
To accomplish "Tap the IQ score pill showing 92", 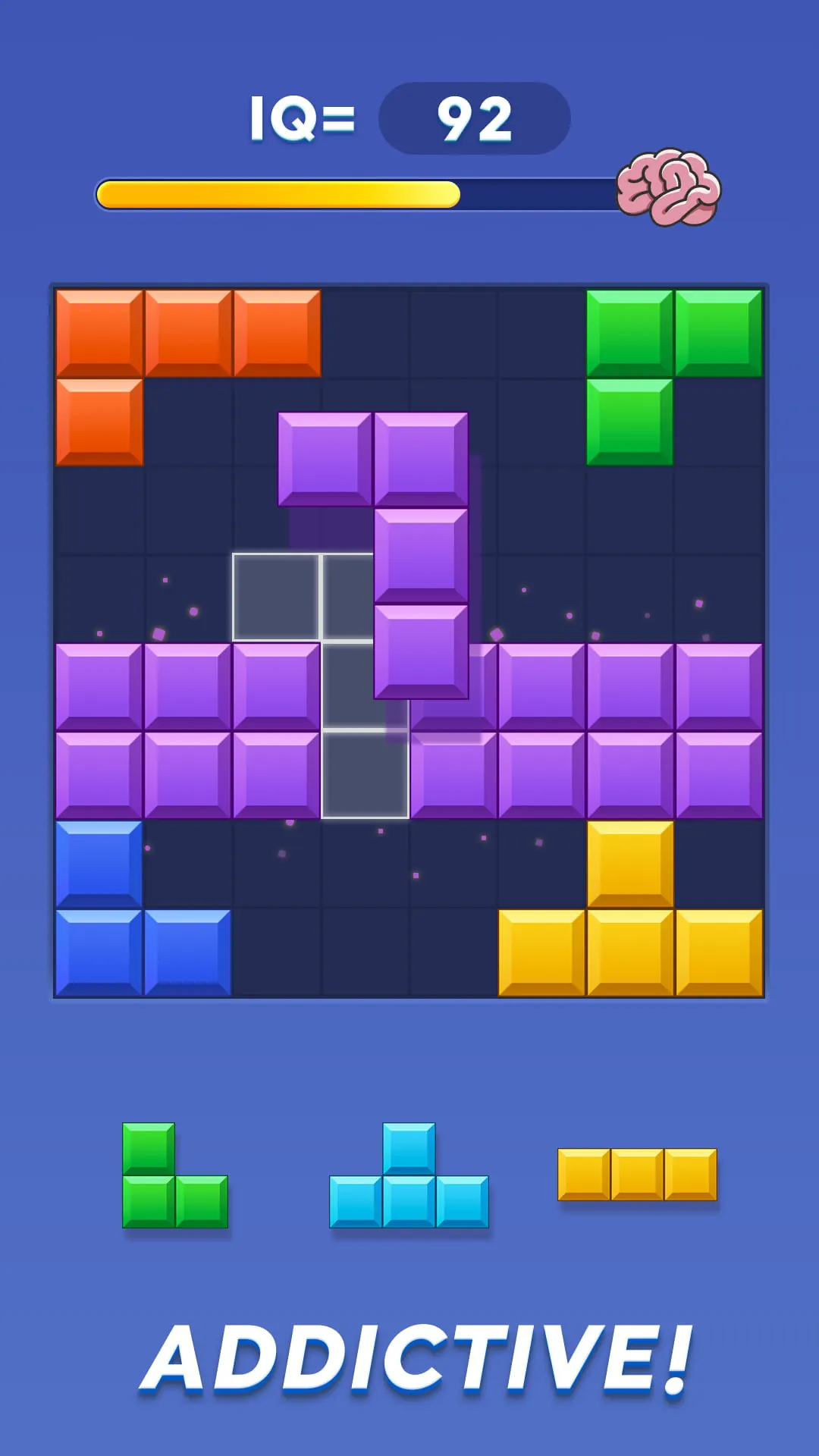I will point(475,115).
